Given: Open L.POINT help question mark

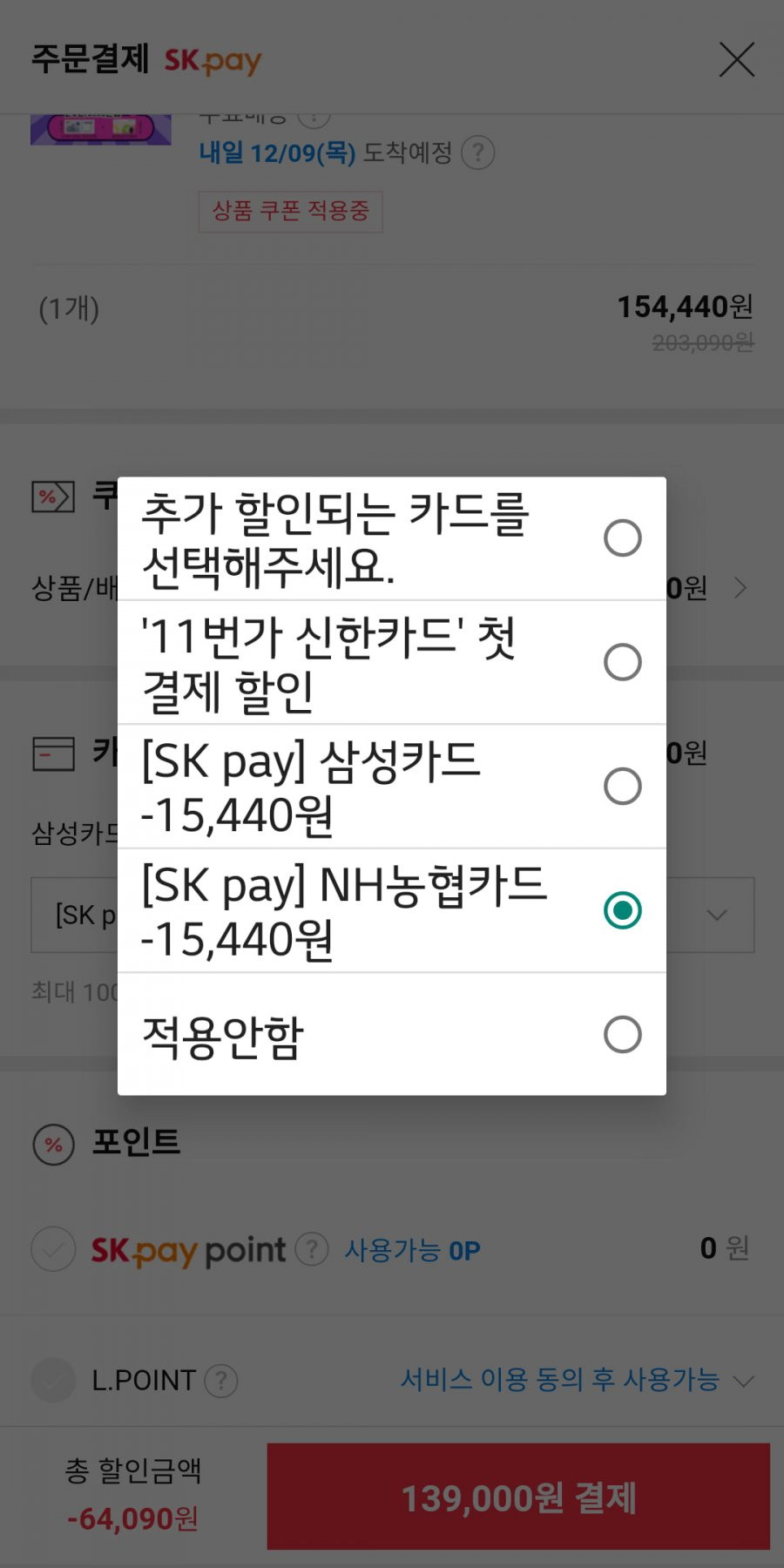Looking at the screenshot, I should pyautogui.click(x=221, y=1381).
